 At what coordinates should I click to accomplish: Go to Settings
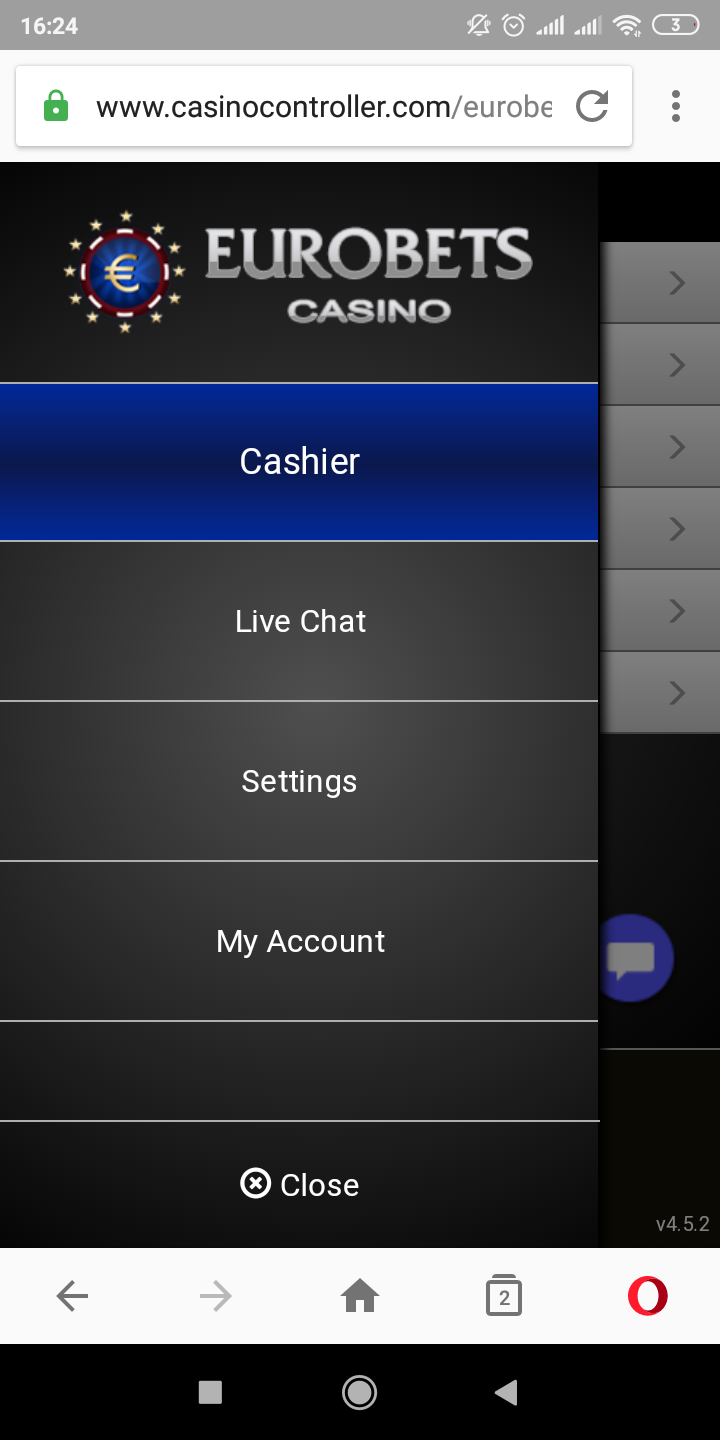(x=299, y=781)
